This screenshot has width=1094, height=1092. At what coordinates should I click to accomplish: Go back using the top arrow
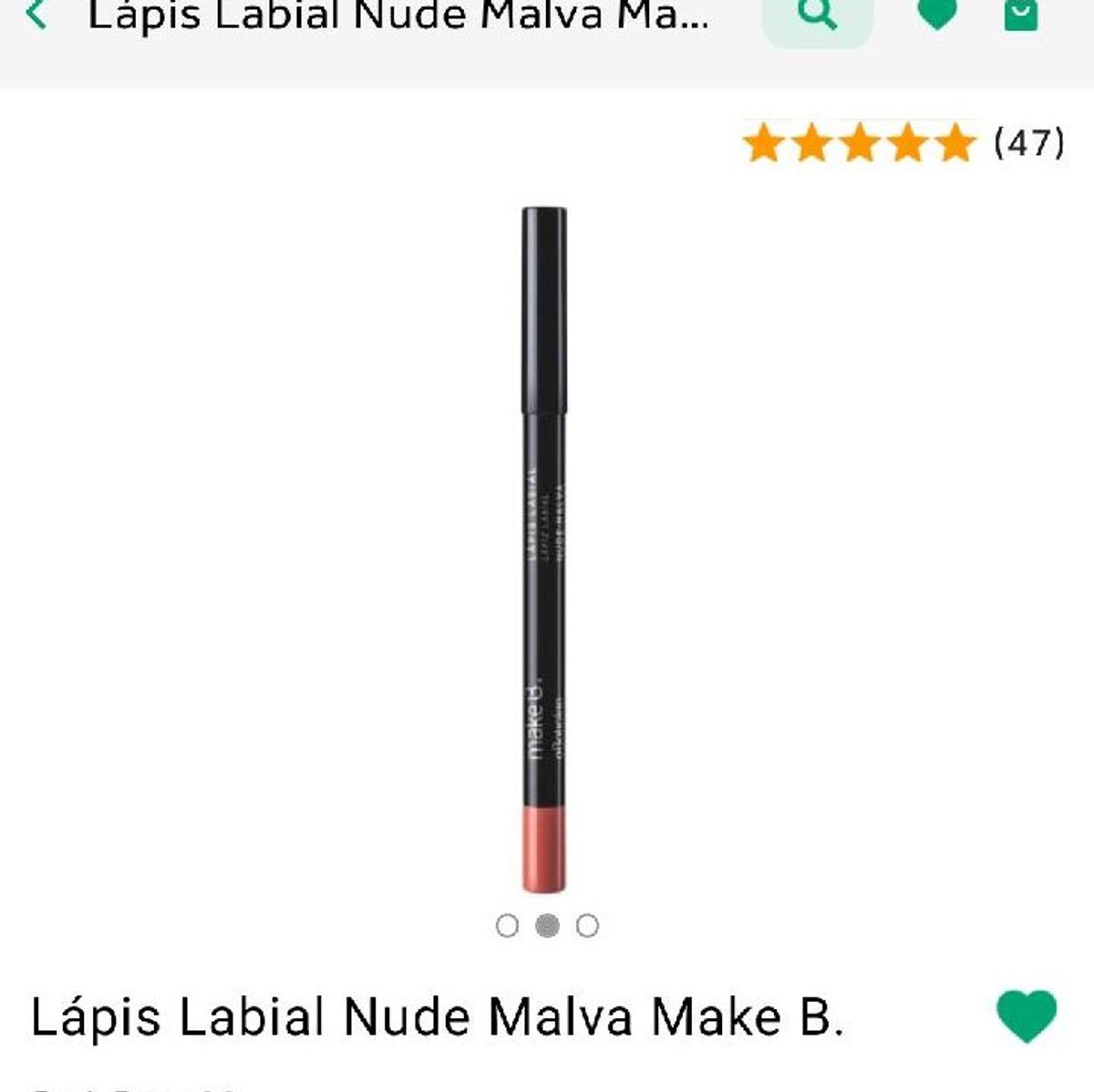click(36, 15)
